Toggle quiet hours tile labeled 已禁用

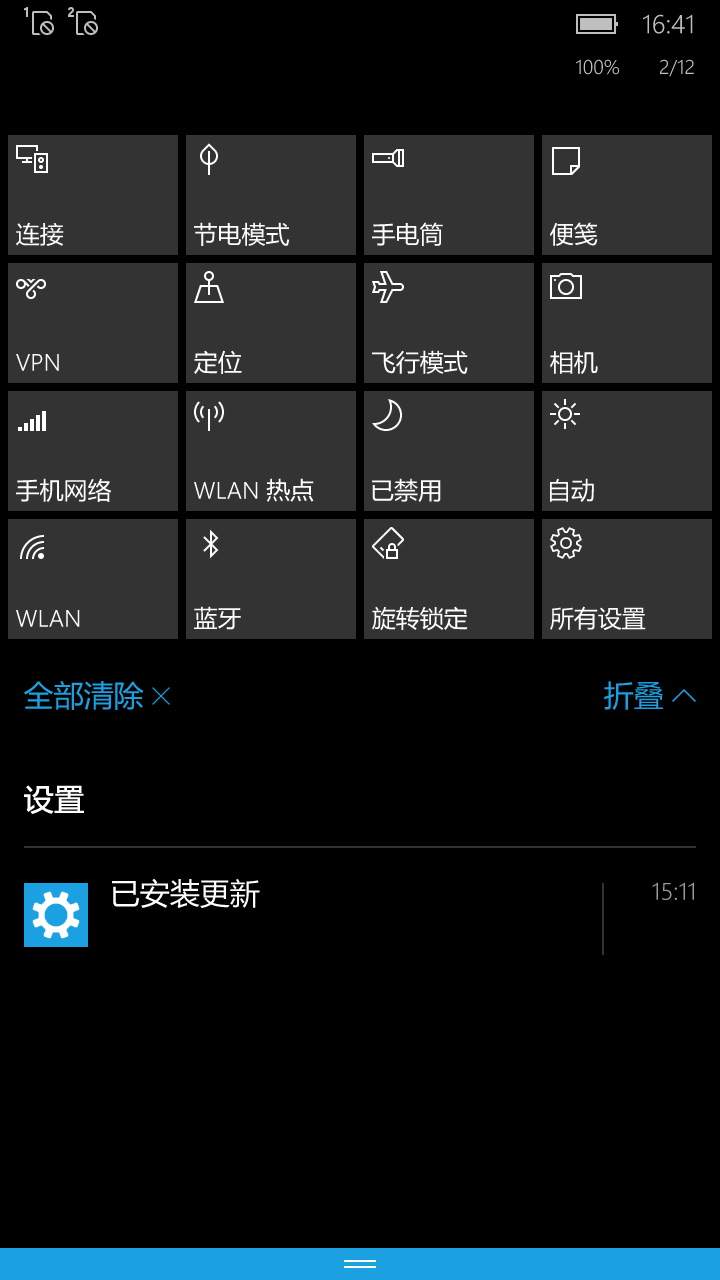[449, 451]
